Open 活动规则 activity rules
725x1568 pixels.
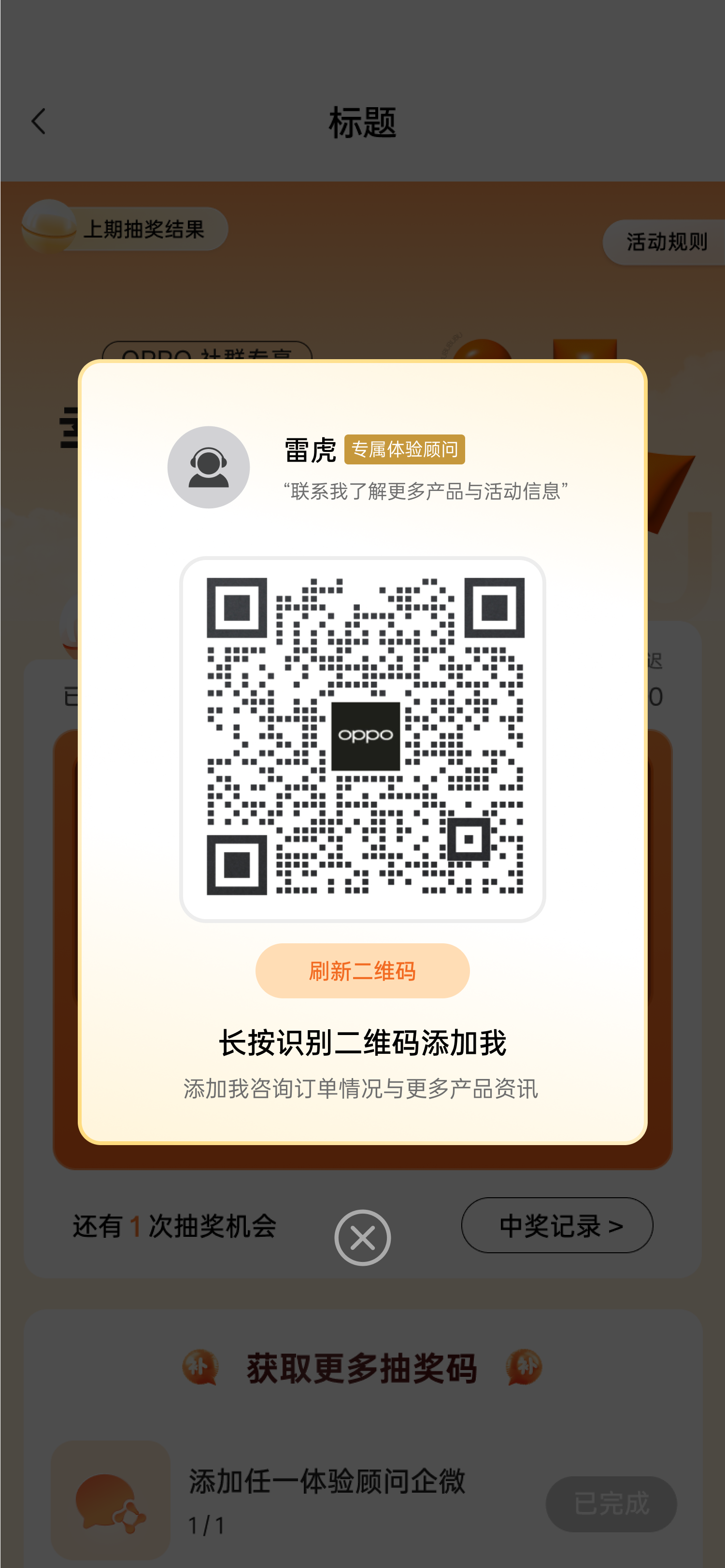[x=665, y=242]
